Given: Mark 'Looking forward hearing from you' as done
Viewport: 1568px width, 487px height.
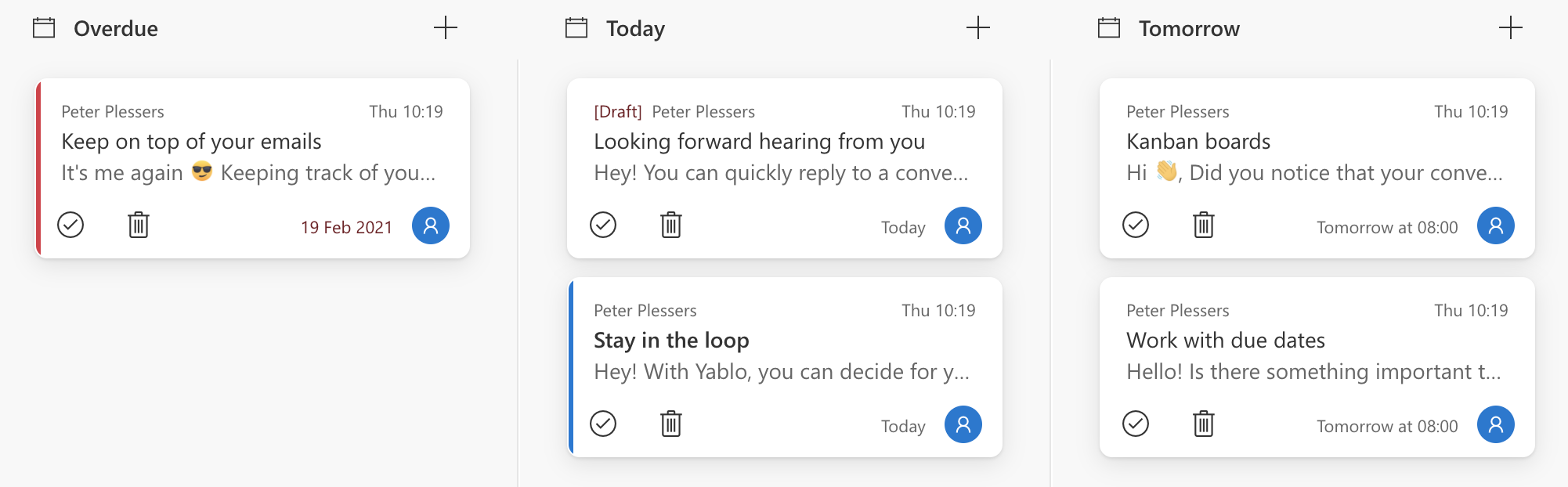Looking at the screenshot, I should (x=603, y=225).
